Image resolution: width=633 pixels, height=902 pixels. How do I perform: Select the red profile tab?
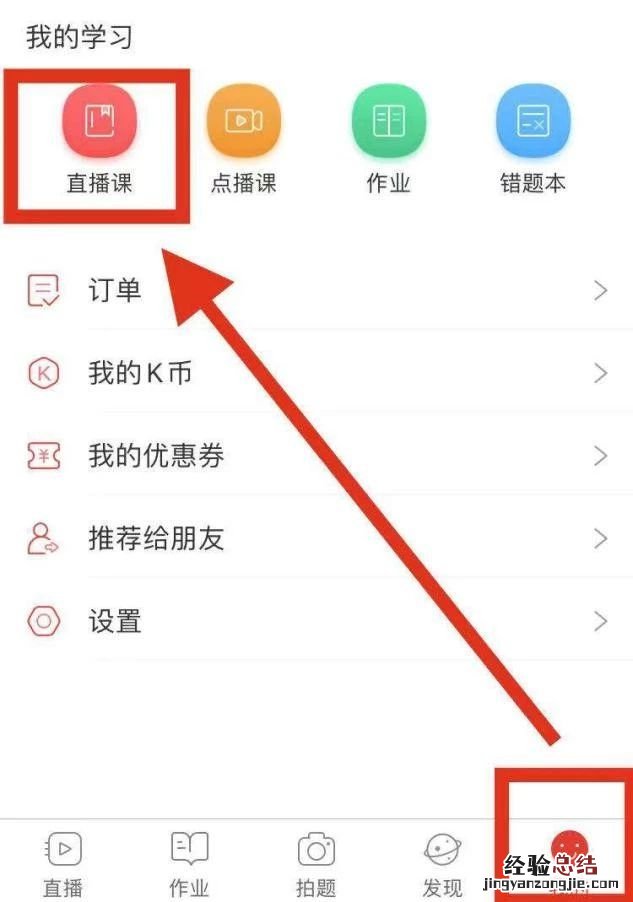coord(570,850)
